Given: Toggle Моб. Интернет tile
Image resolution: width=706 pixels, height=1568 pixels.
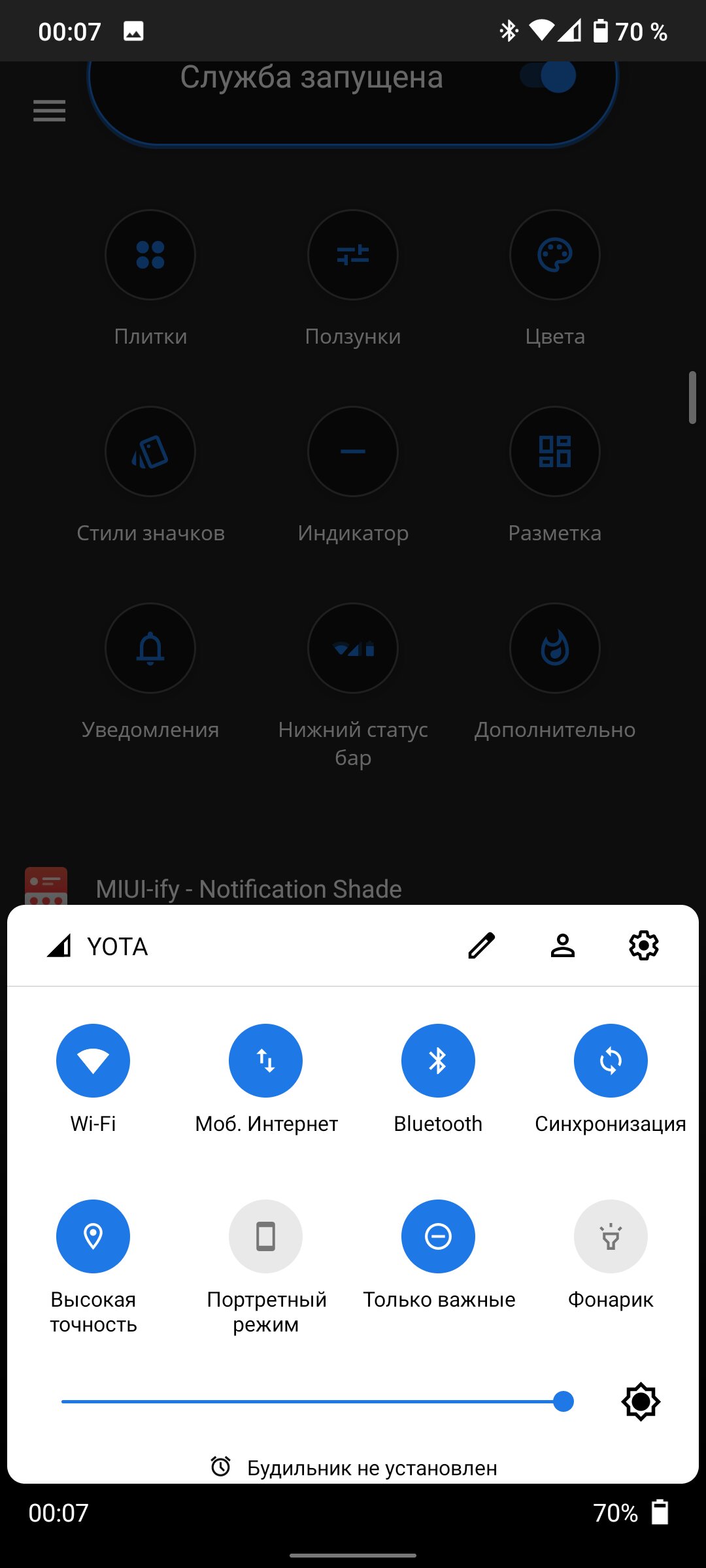Looking at the screenshot, I should click(x=265, y=1060).
